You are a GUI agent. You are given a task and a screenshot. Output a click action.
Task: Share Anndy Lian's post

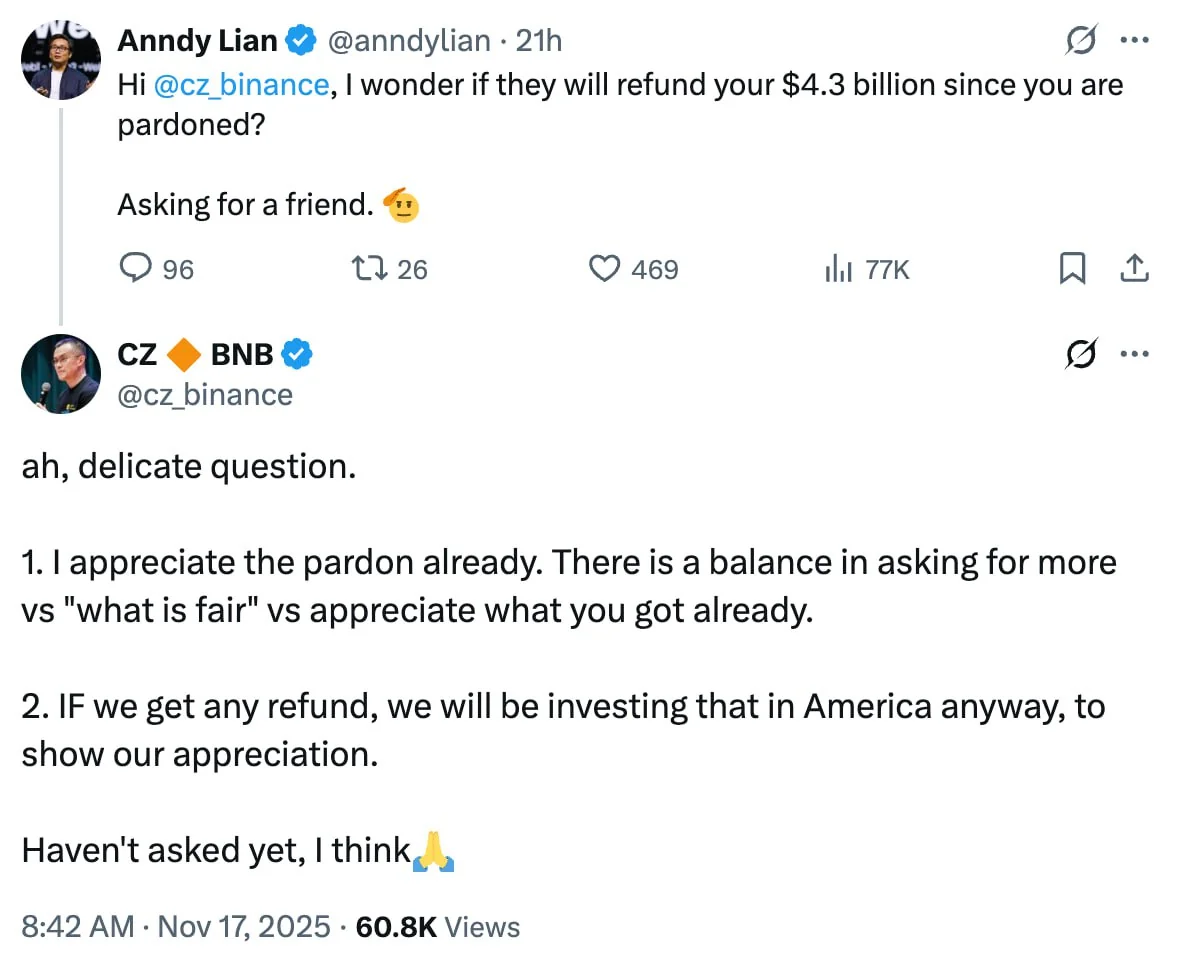(x=1134, y=268)
